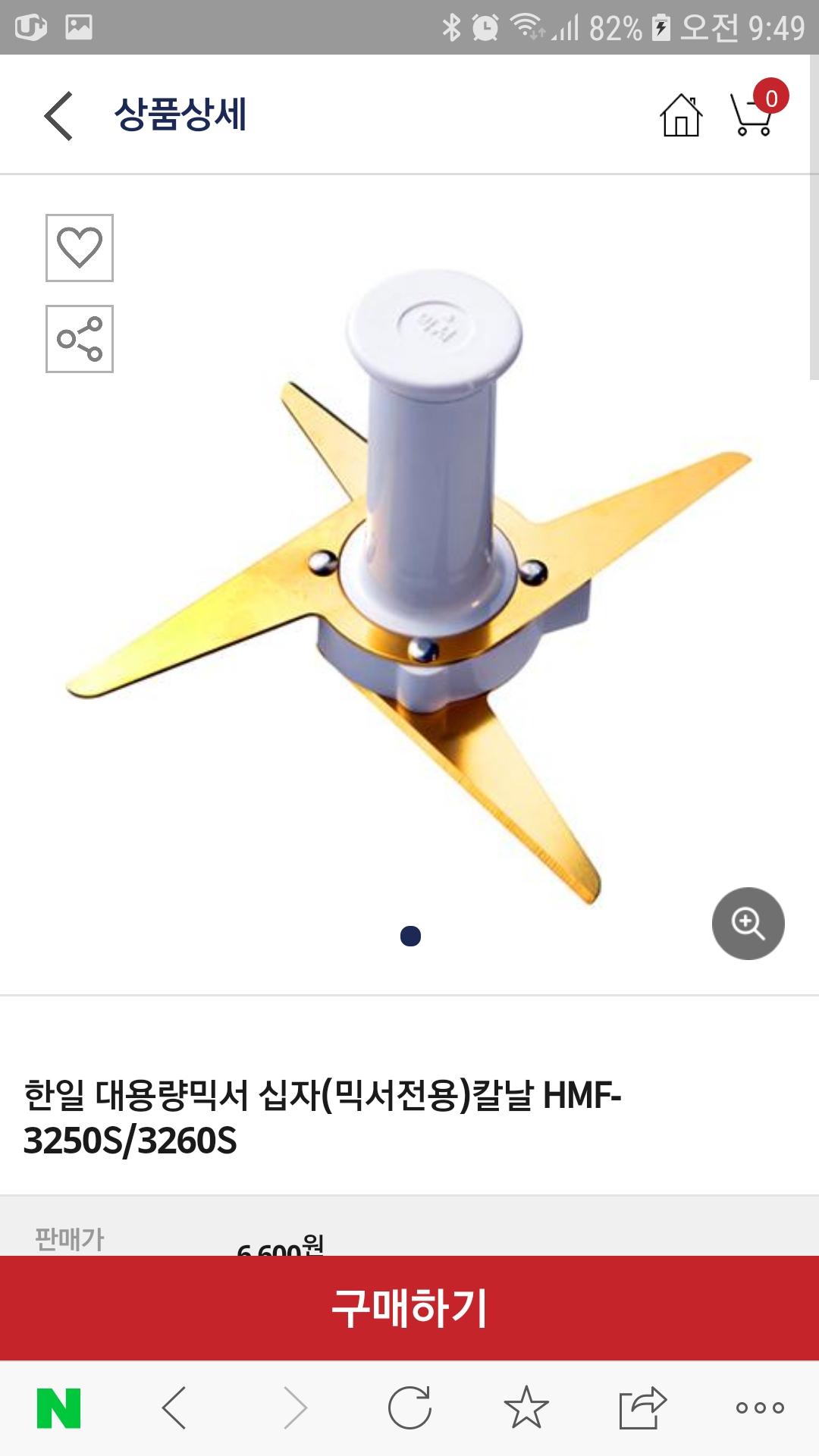Reload the page
Viewport: 819px width, 1456px height.
coord(409,1408)
